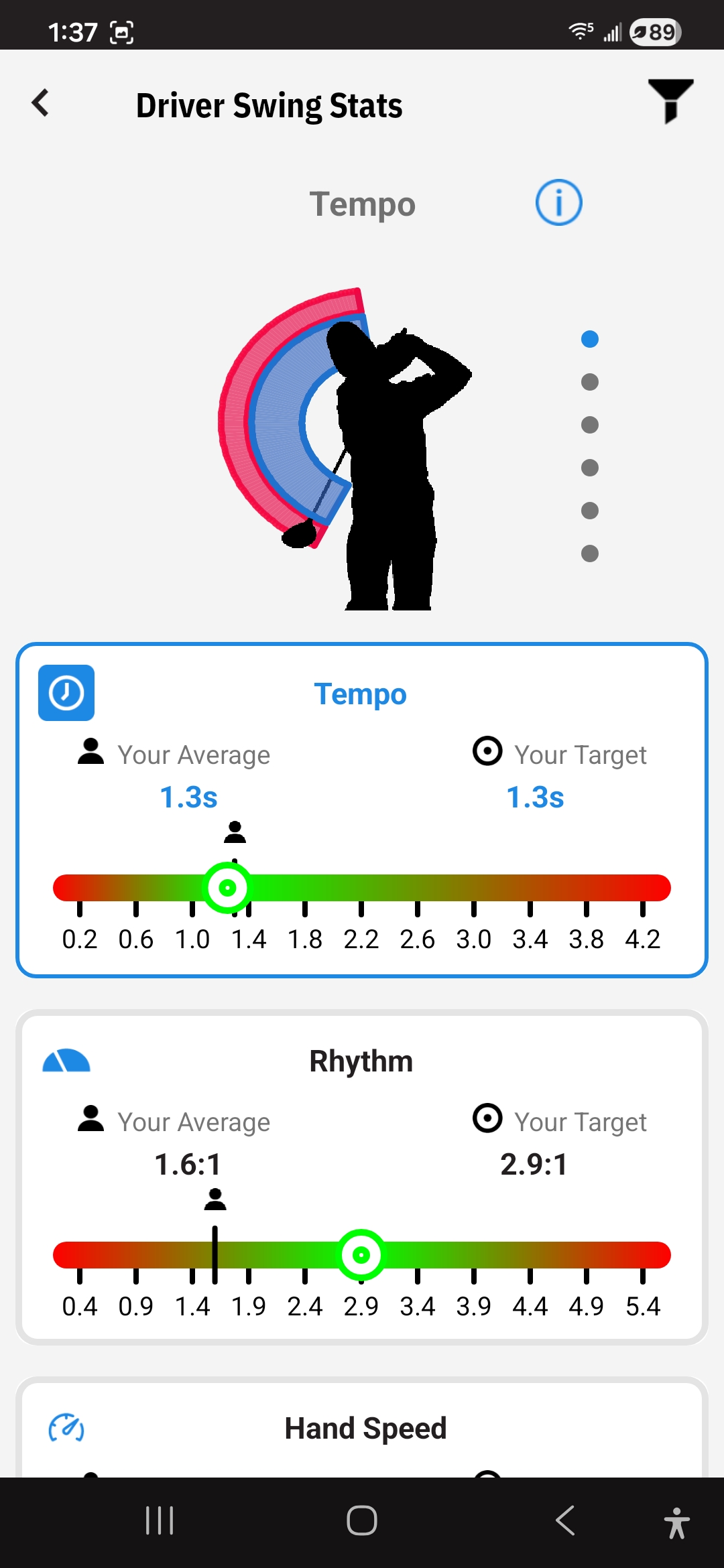The height and width of the screenshot is (1568, 724).
Task: Tap the golfer silhouette swing diagram
Action: [362, 449]
